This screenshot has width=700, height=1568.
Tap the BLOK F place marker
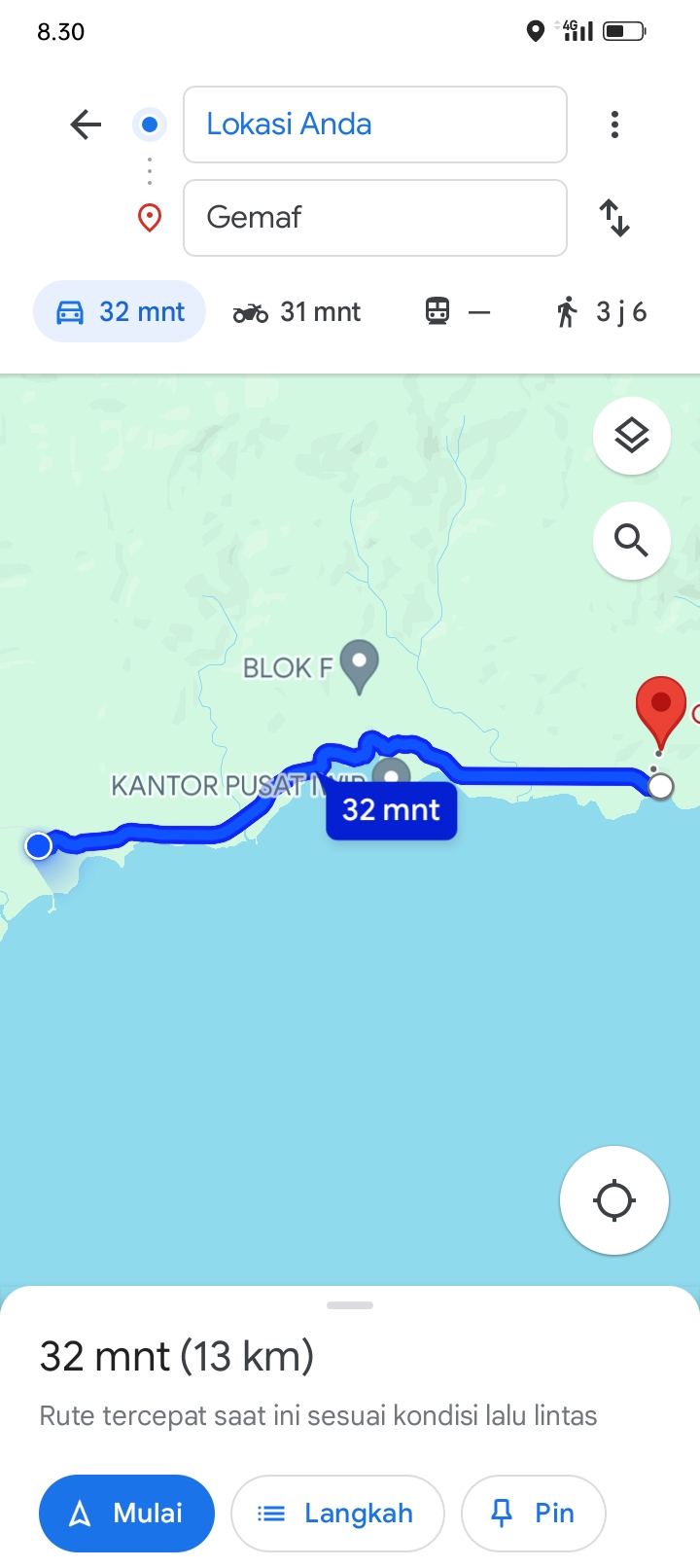(359, 666)
